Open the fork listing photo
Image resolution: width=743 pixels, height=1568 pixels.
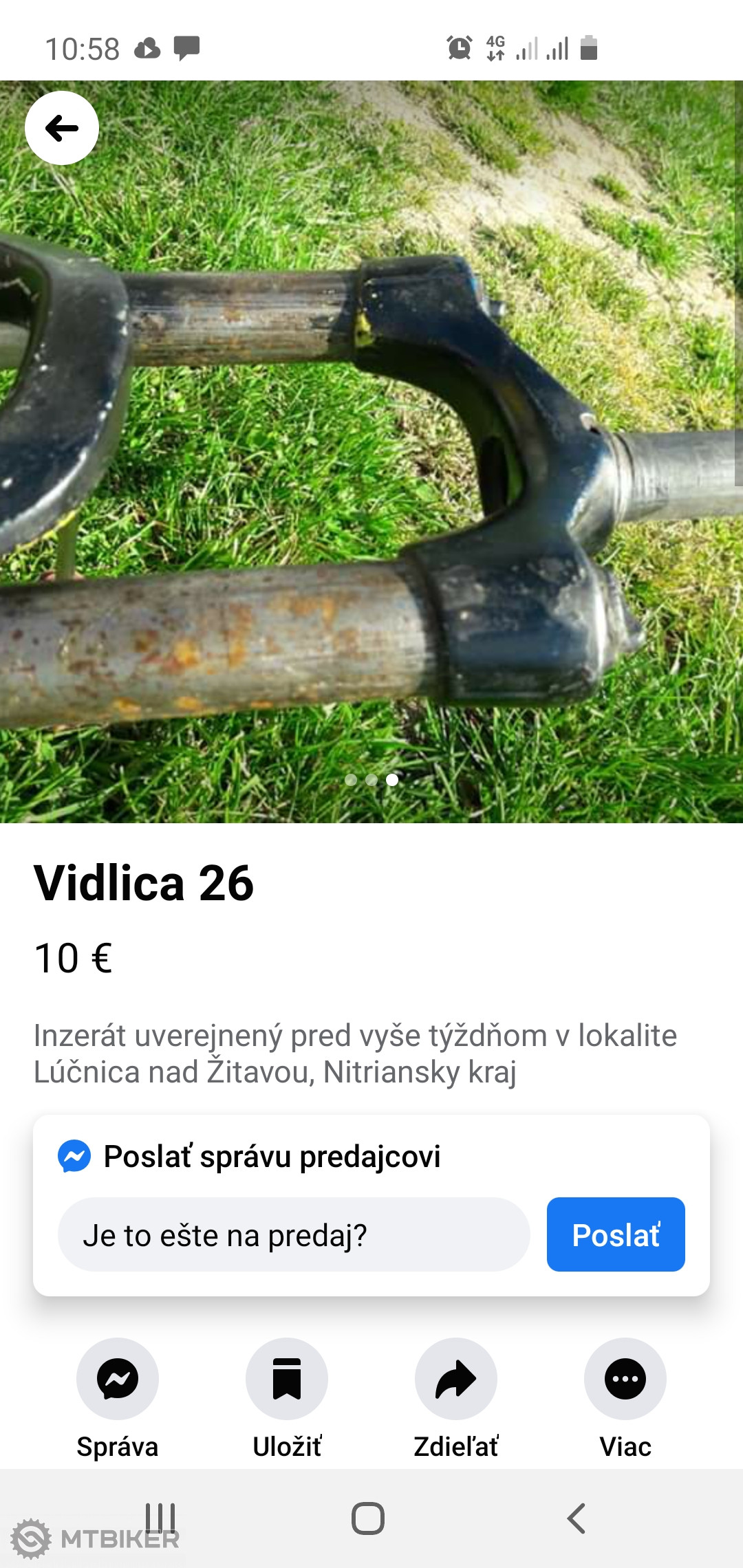[371, 481]
